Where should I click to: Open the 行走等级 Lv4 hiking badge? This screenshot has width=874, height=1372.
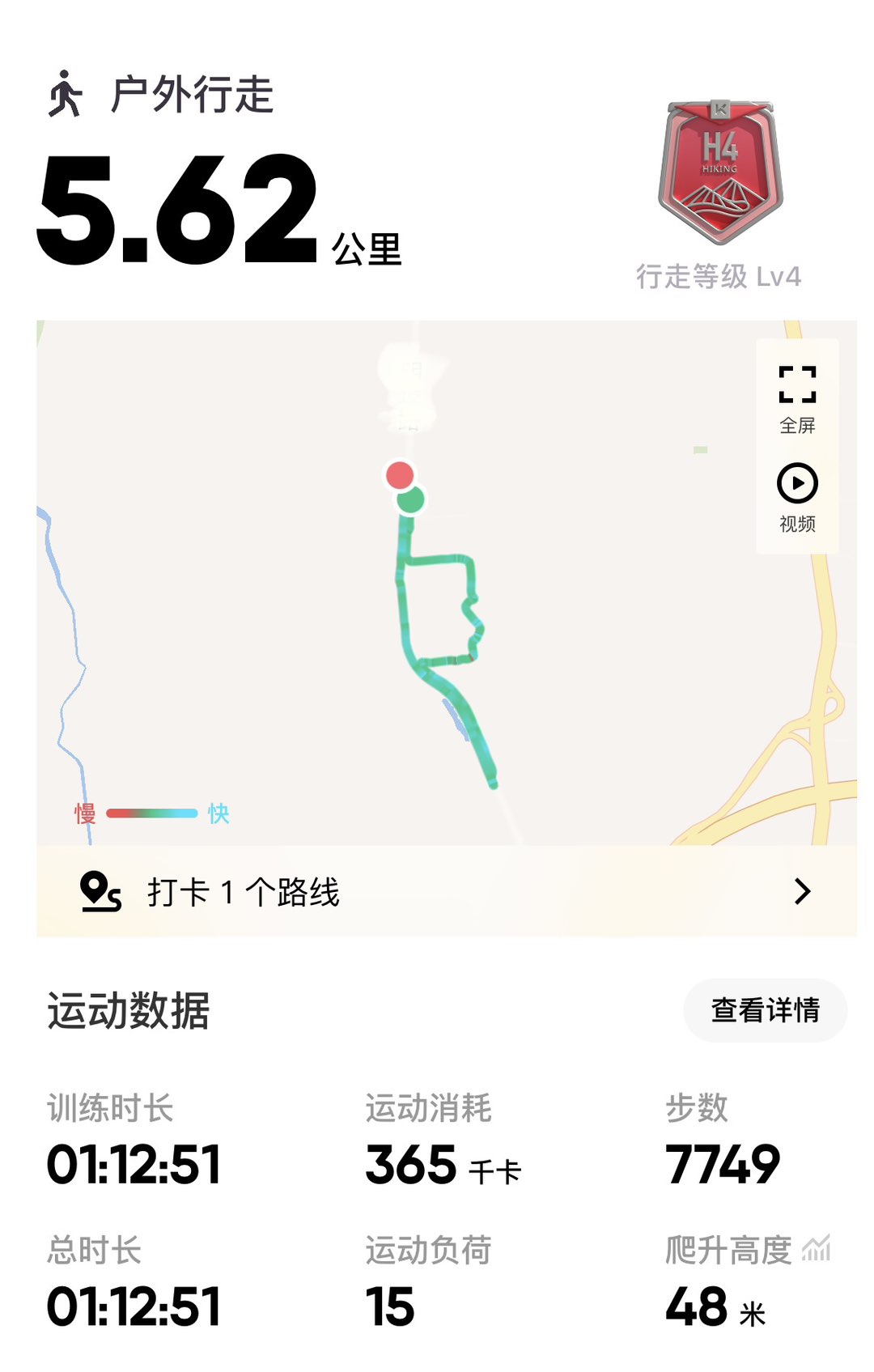click(719, 174)
